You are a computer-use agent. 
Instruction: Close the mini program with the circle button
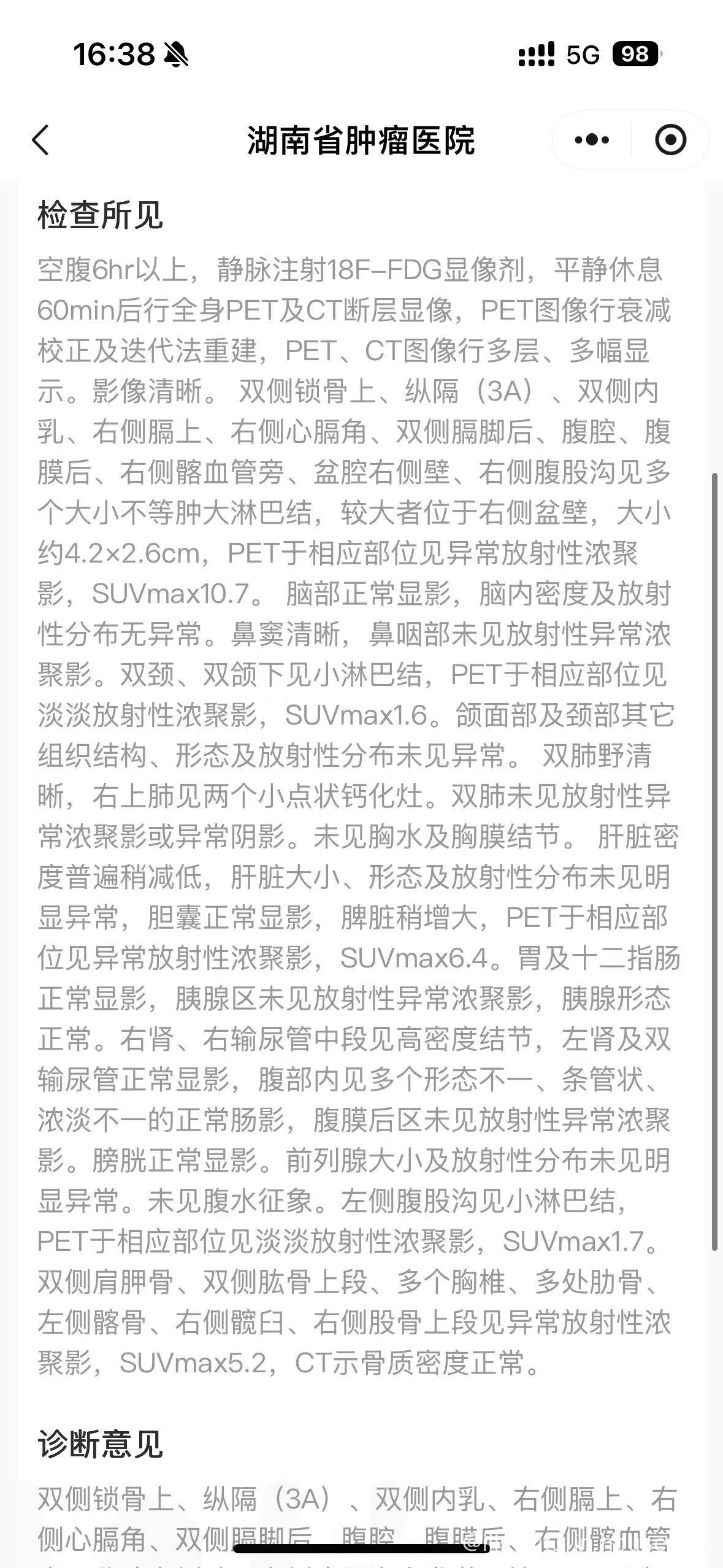pos(670,140)
